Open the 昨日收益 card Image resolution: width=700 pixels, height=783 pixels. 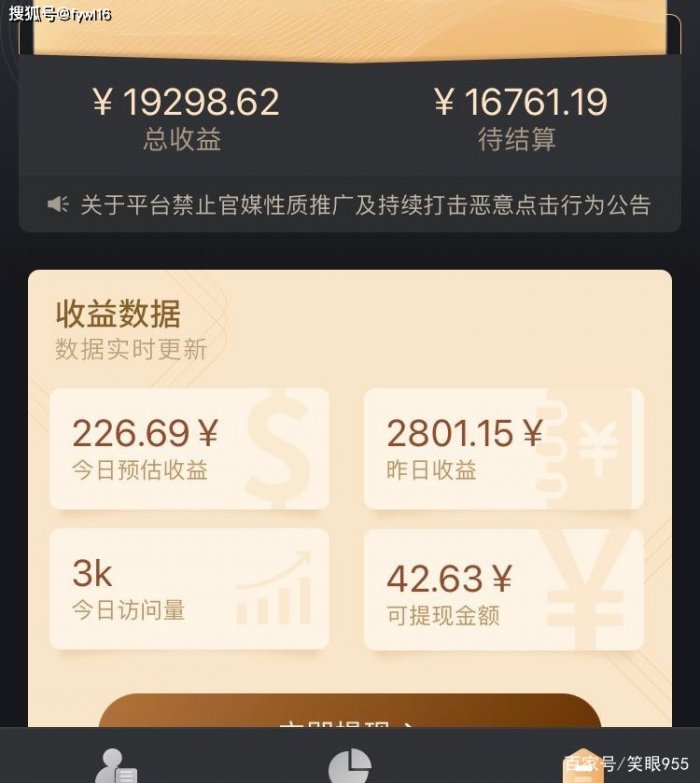[x=503, y=448]
